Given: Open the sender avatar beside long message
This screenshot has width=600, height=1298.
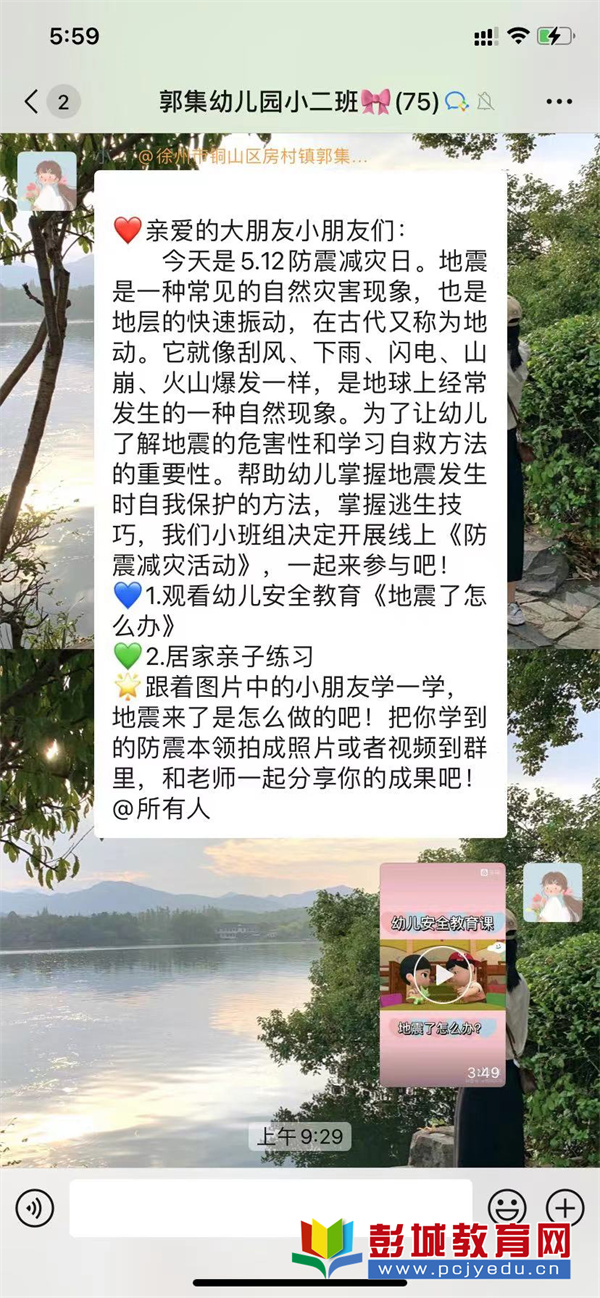Looking at the screenshot, I should 46,181.
